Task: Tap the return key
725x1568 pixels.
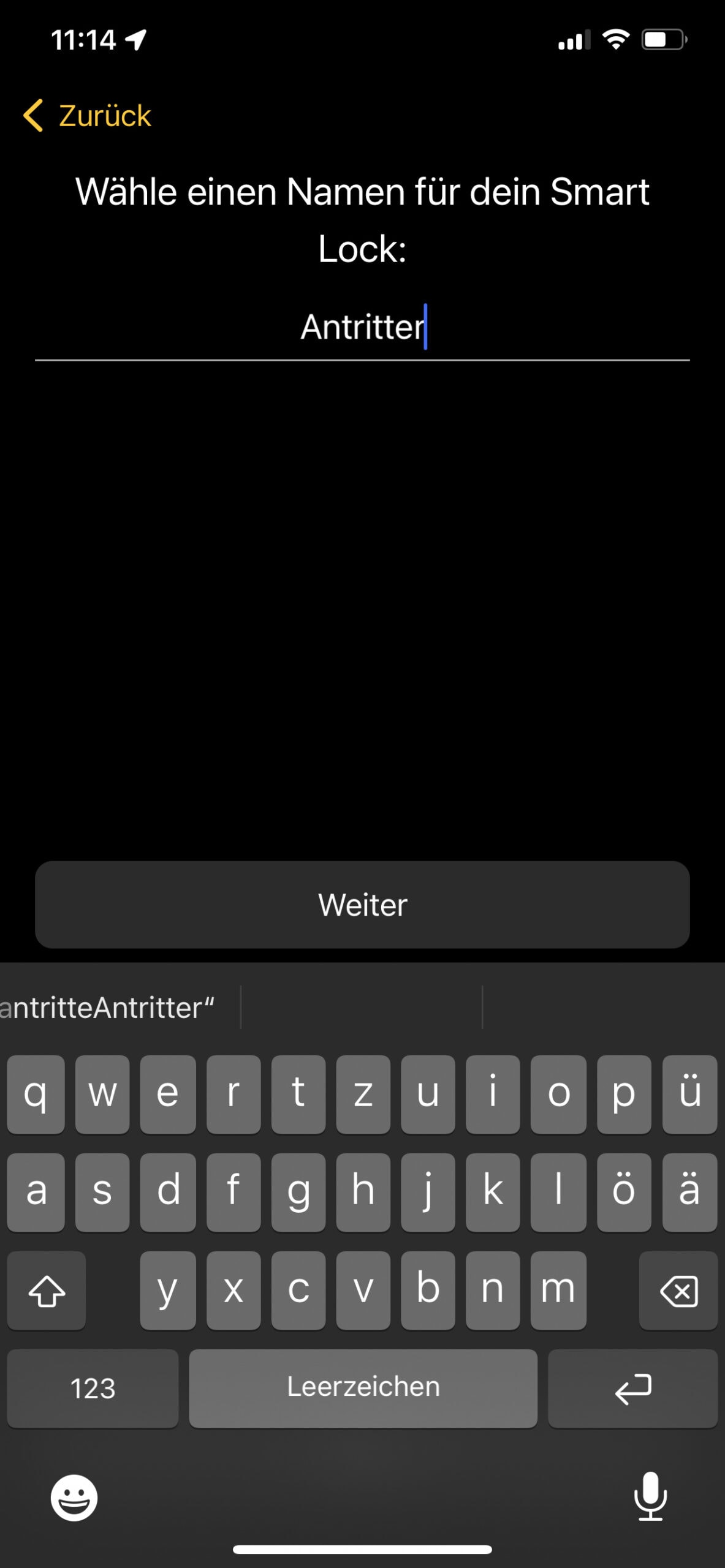Action: (632, 1388)
